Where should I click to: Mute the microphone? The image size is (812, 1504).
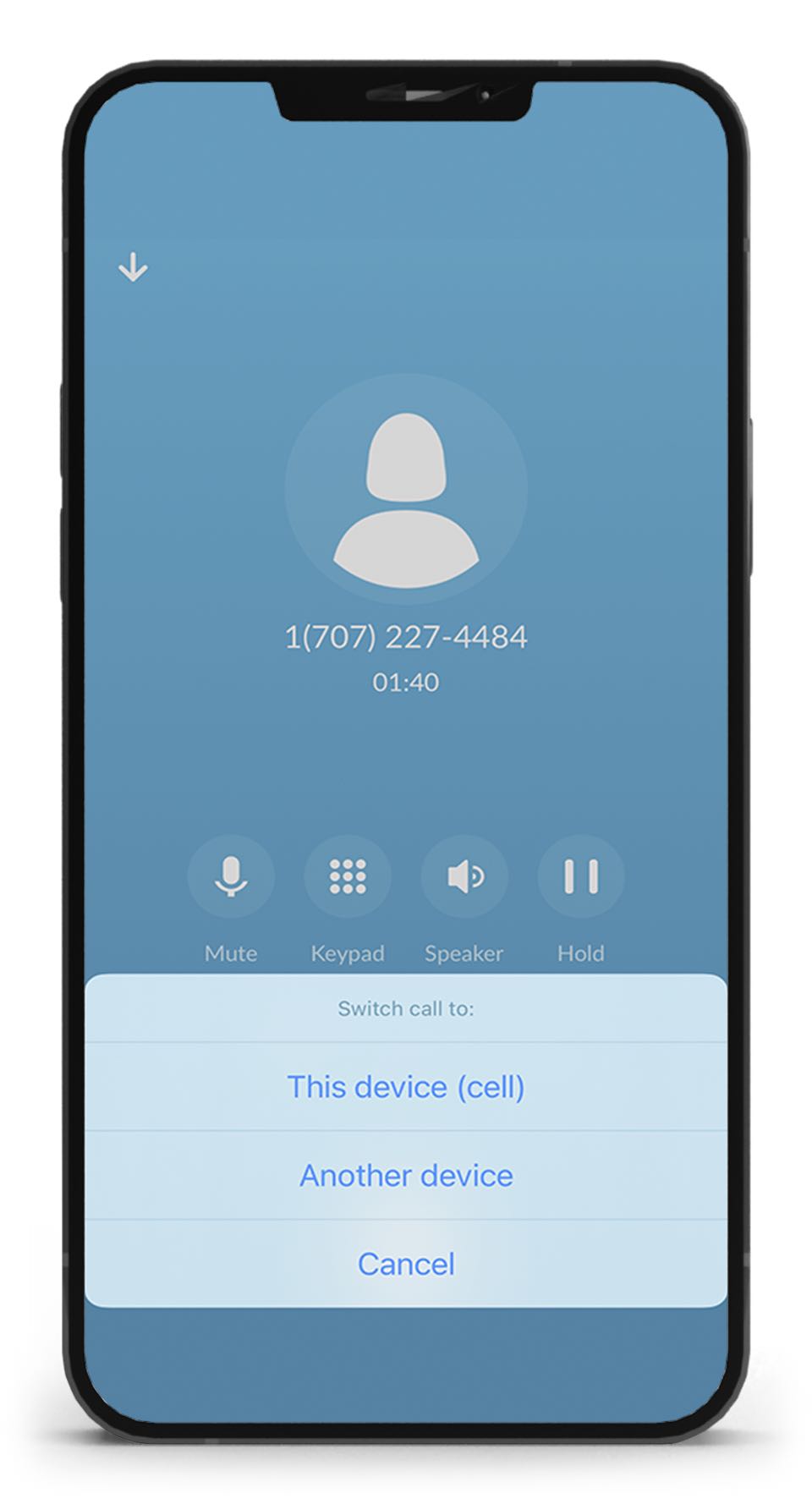[x=230, y=876]
